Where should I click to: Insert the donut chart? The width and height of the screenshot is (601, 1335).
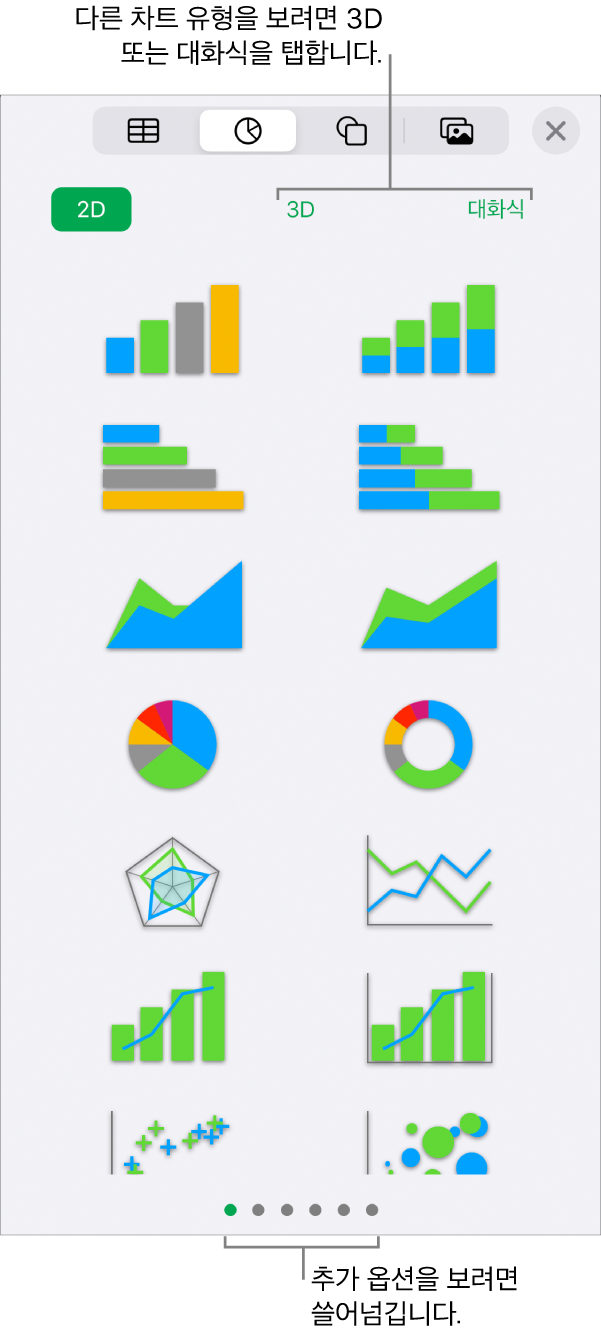pos(428,744)
